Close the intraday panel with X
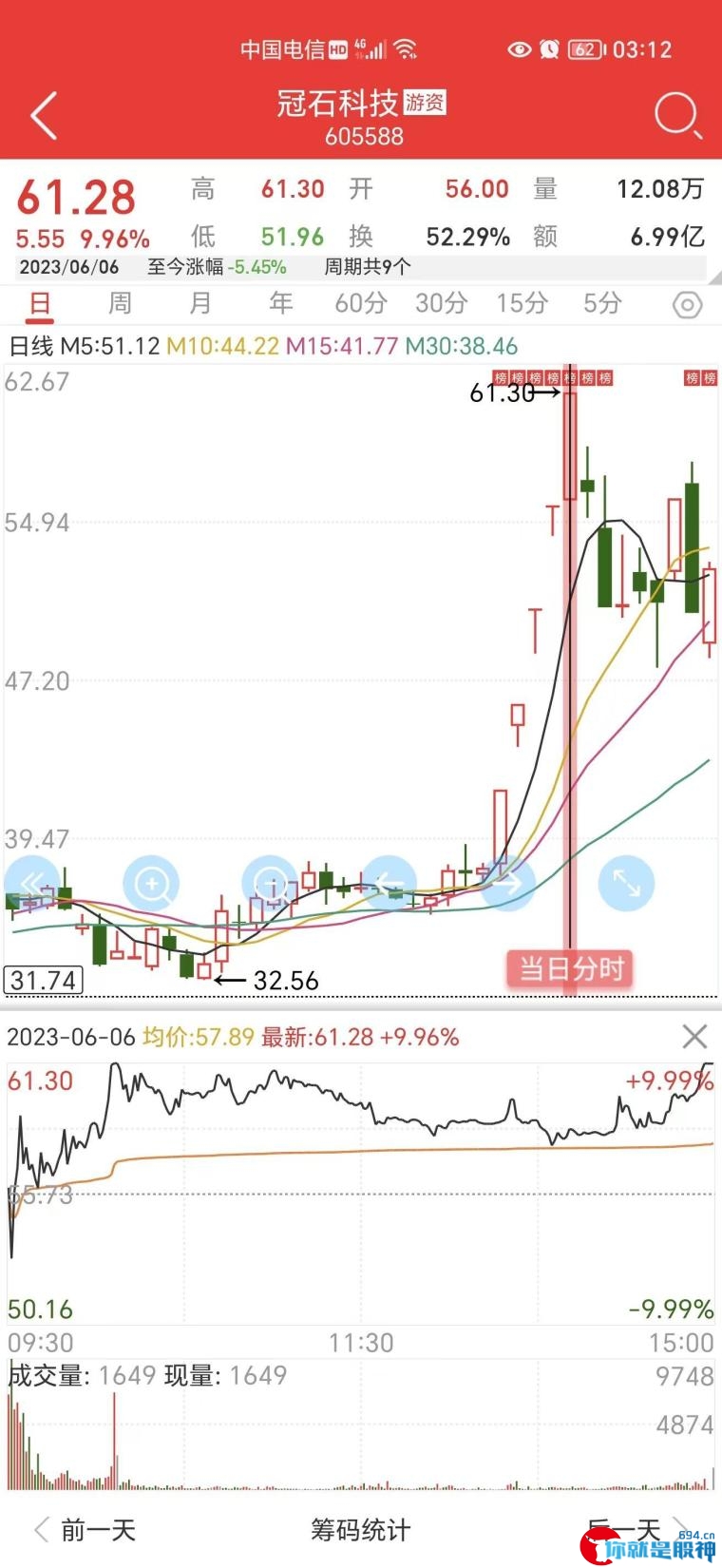Image resolution: width=722 pixels, height=1568 pixels. (694, 1037)
